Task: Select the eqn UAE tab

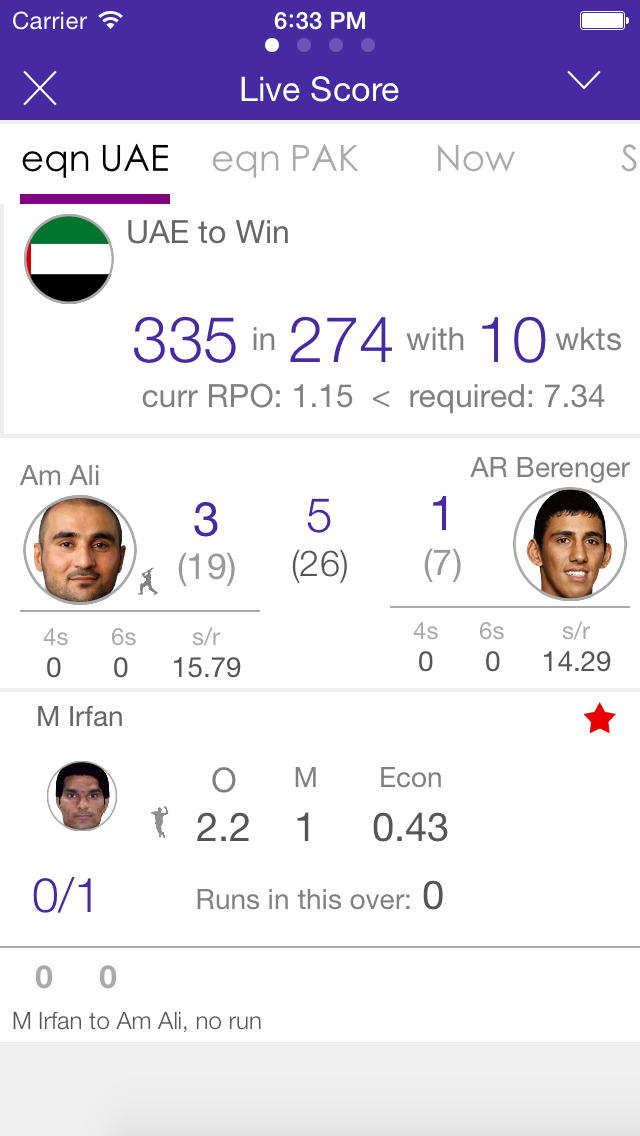Action: tap(95, 160)
